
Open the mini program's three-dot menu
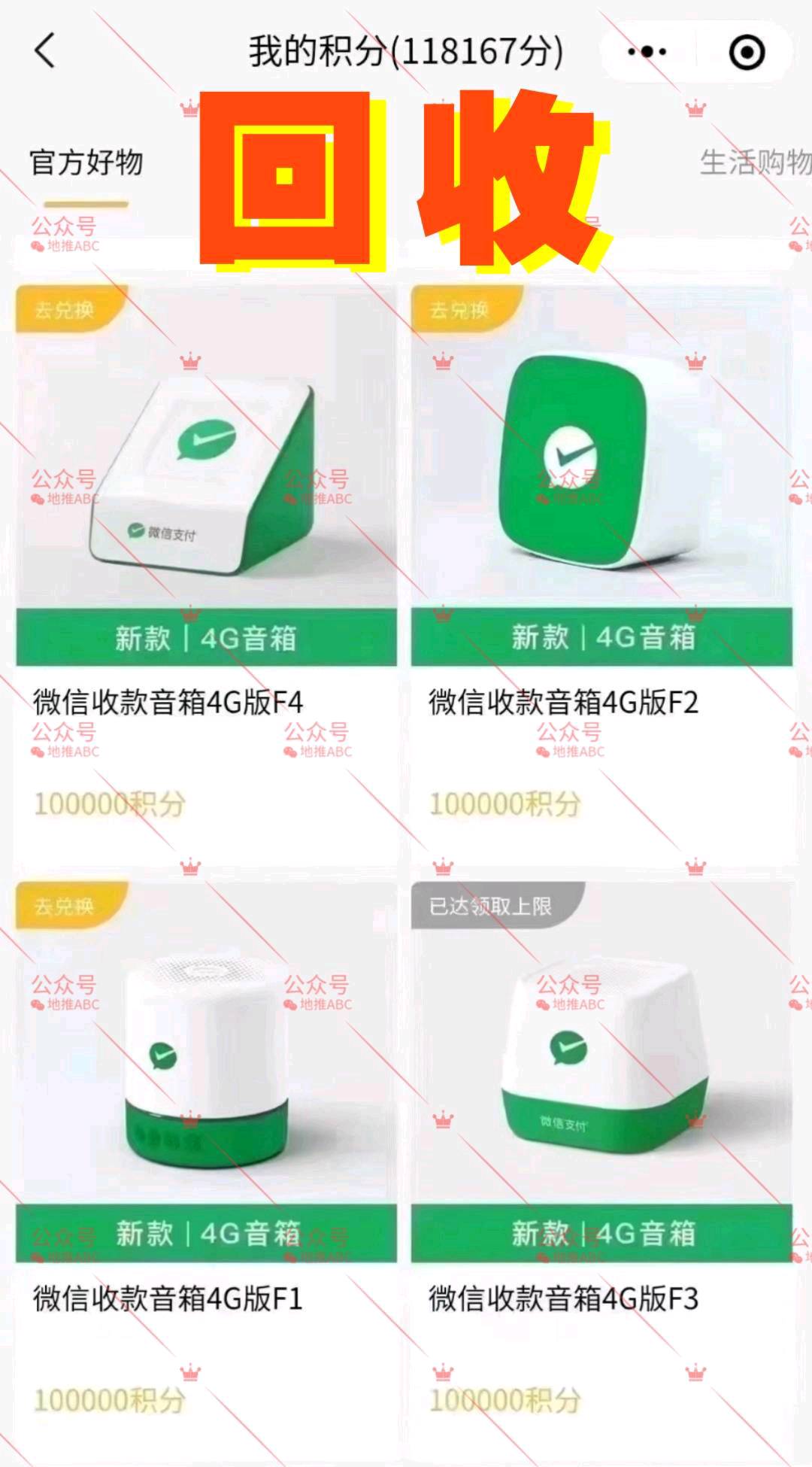(x=647, y=52)
